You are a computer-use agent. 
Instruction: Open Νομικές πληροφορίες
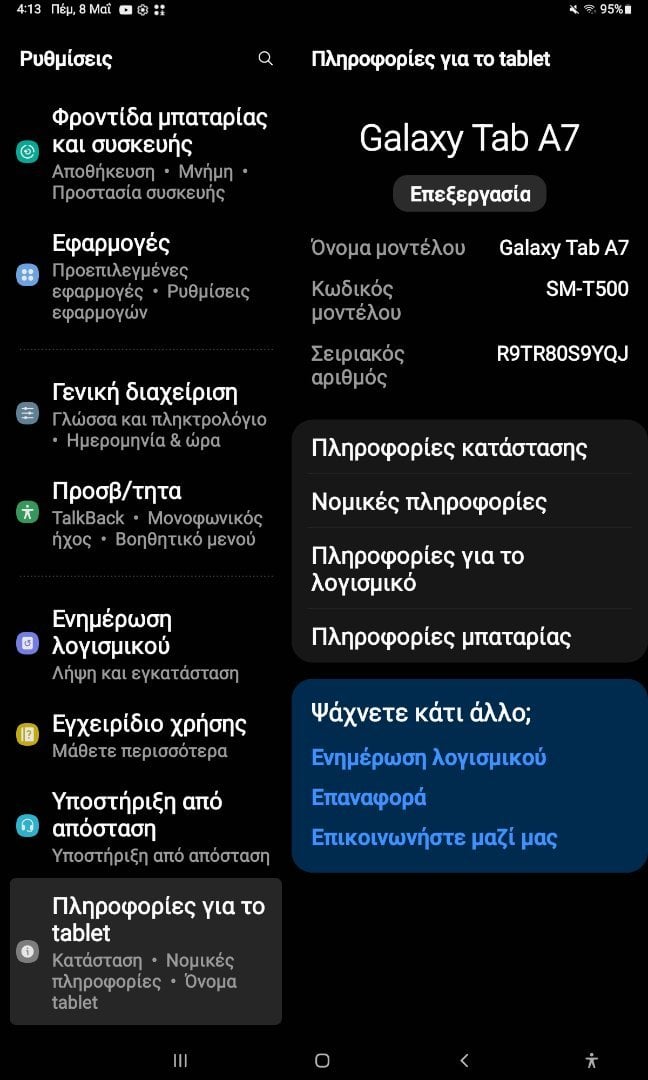[470, 501]
